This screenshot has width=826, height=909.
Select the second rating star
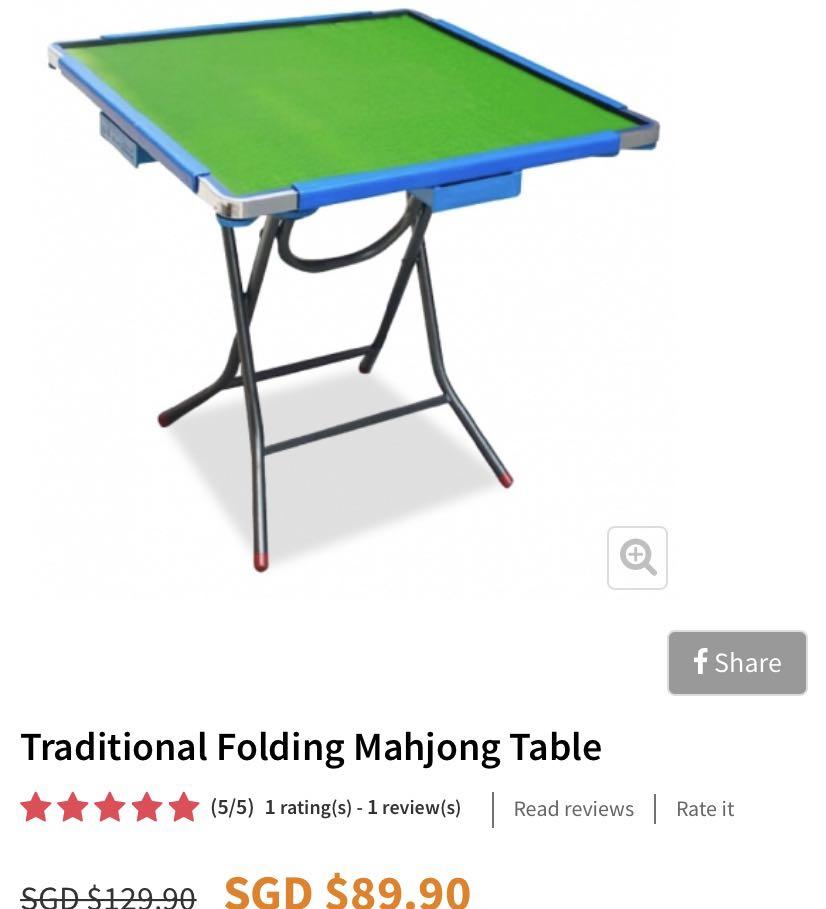point(74,806)
